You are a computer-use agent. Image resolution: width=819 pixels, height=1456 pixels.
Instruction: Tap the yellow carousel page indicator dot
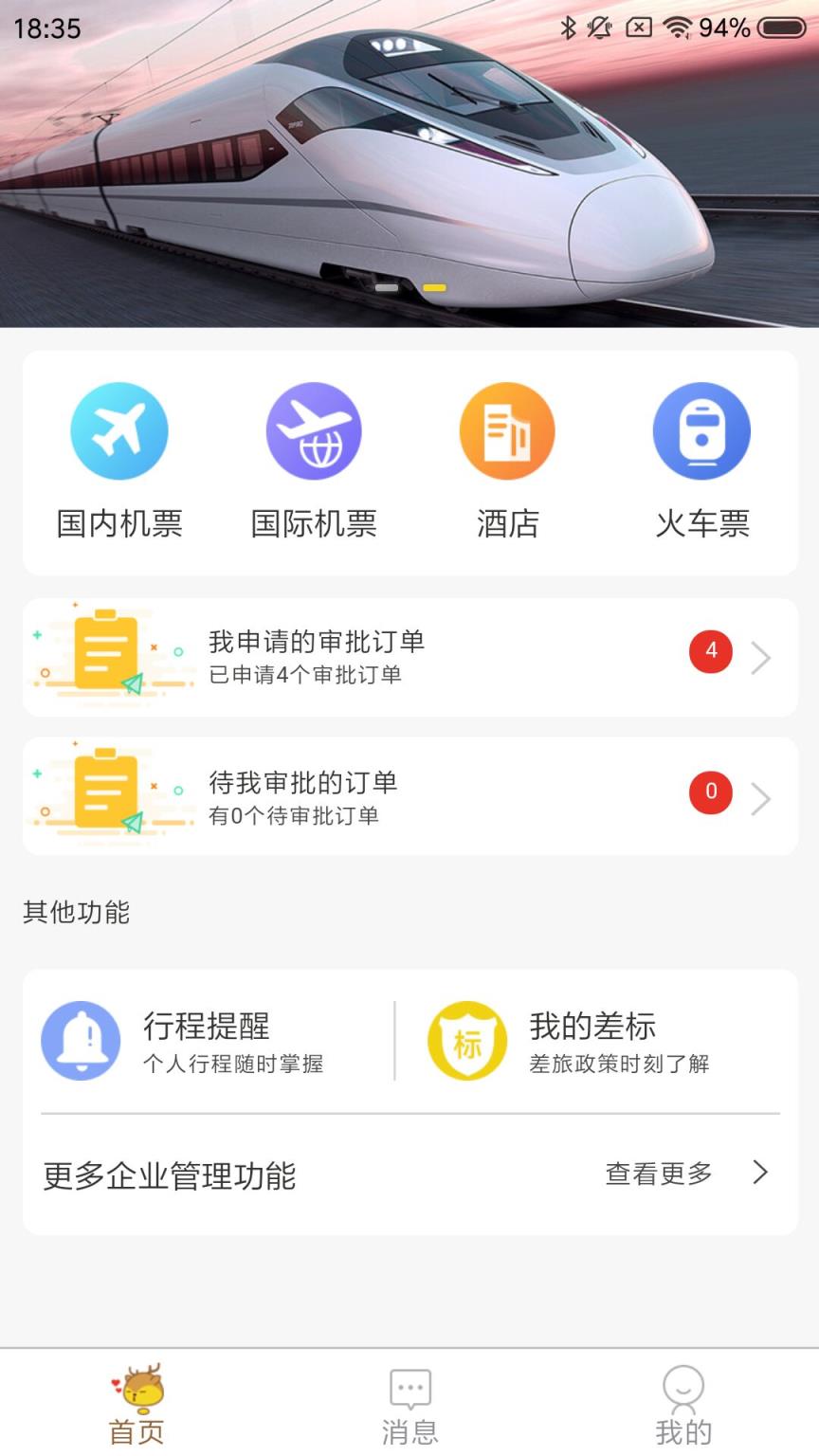coord(434,286)
